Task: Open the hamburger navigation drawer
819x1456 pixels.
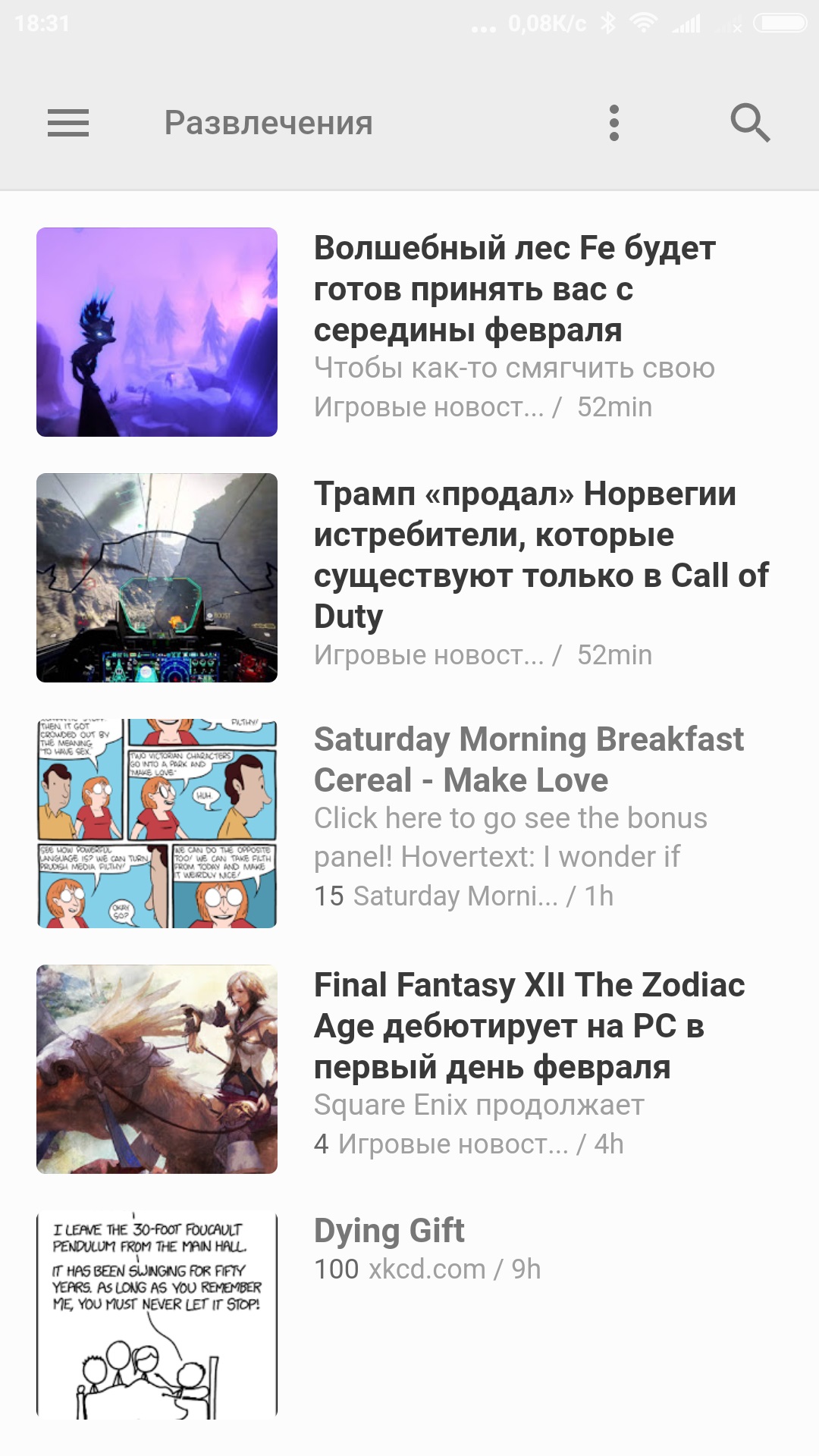Action: (x=68, y=123)
